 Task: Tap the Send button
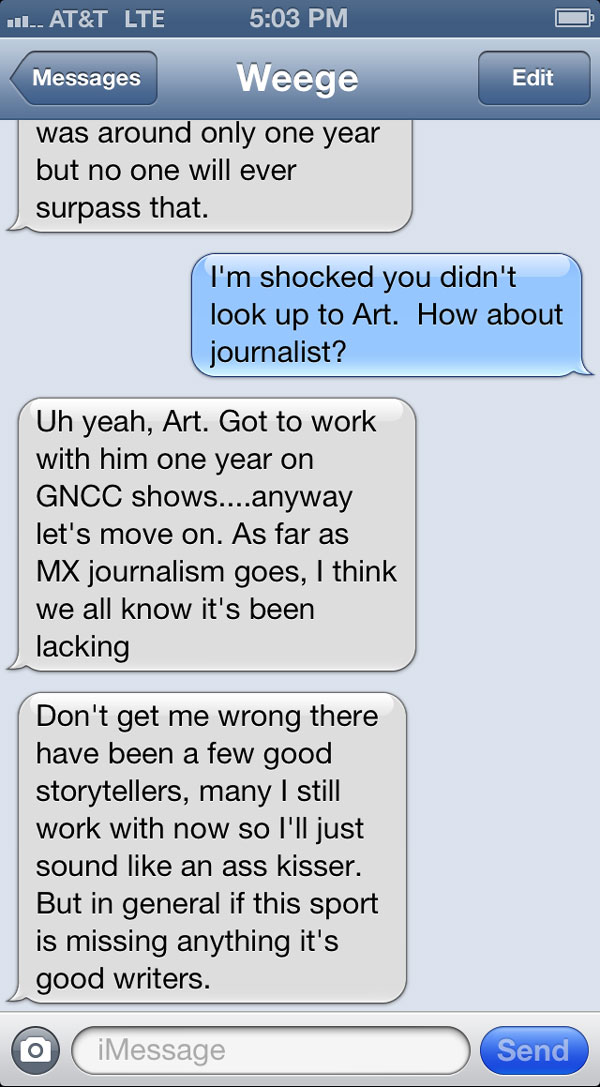[x=533, y=1050]
